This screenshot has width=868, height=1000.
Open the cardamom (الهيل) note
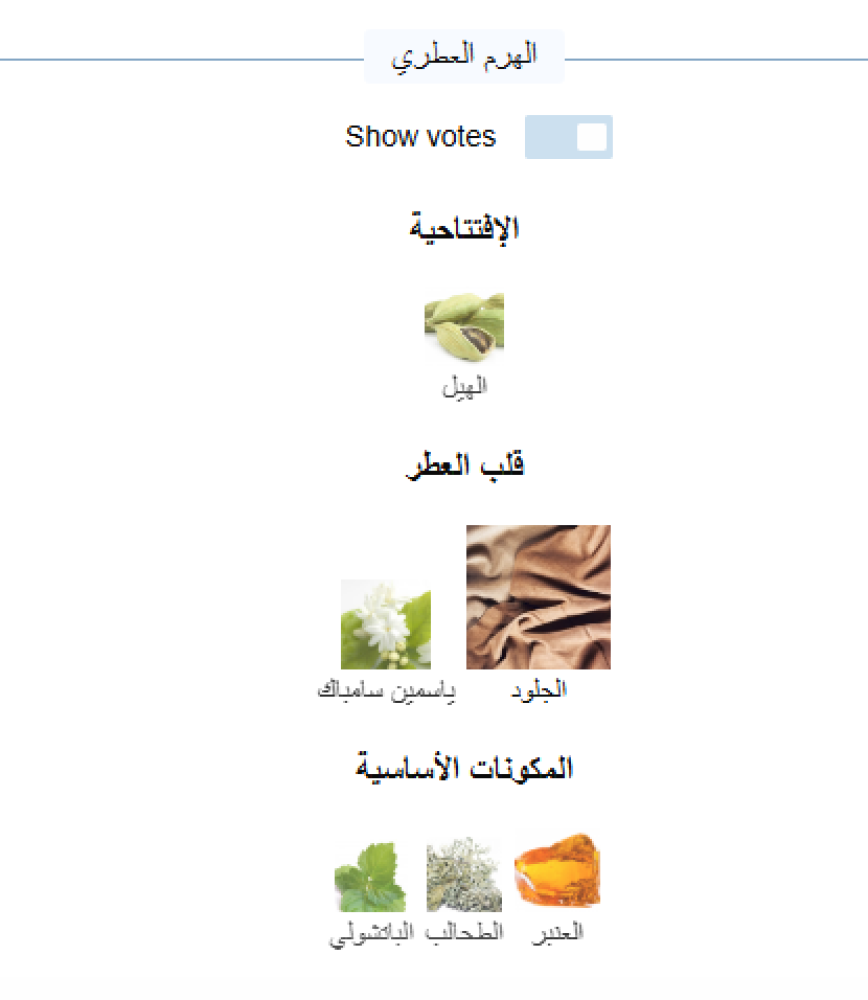pos(464,345)
